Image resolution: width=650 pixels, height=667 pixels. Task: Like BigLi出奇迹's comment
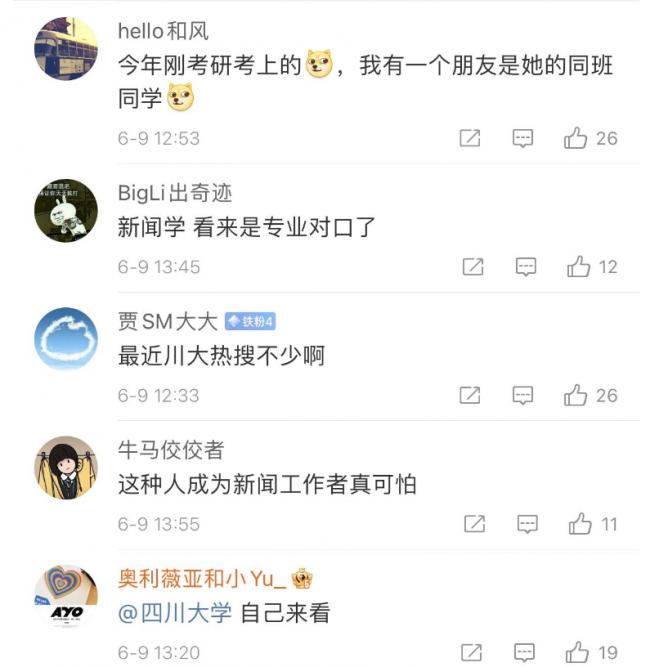(578, 267)
